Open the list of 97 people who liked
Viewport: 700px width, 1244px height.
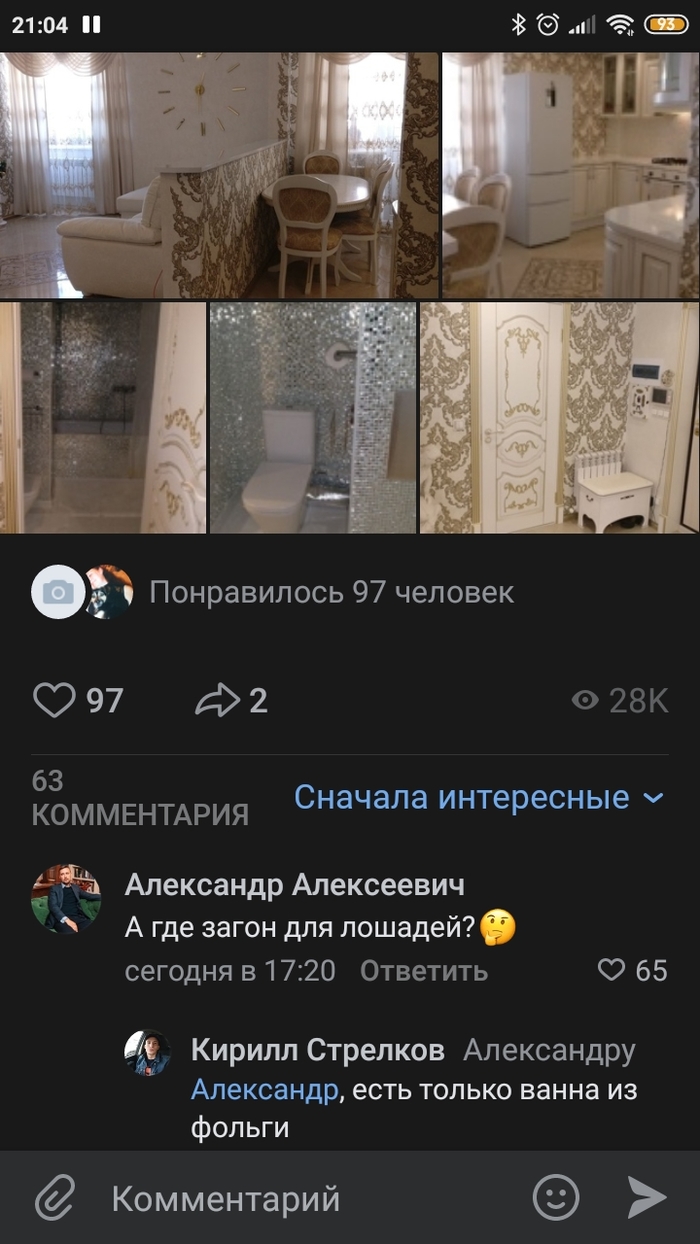(331, 592)
